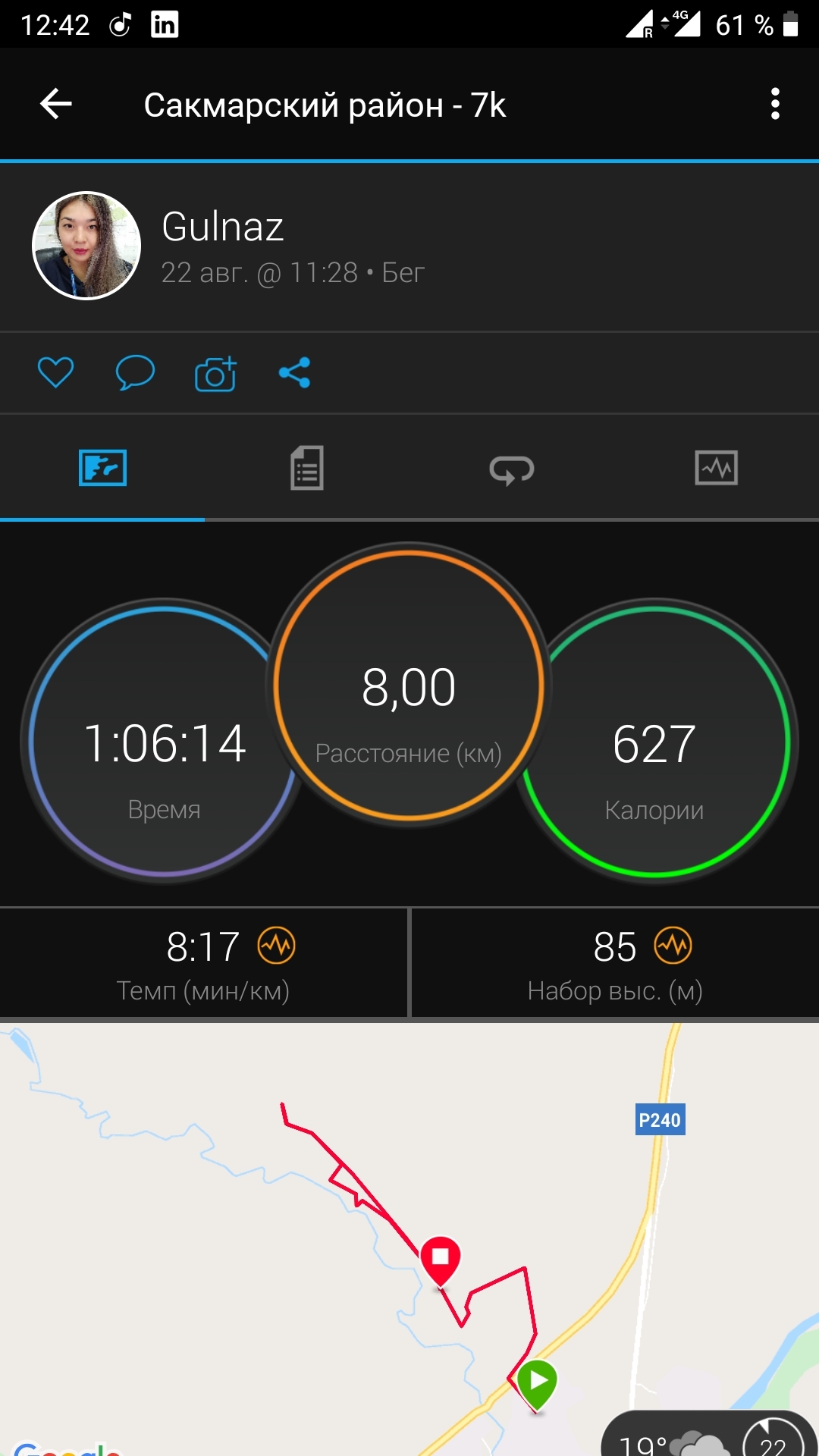The height and width of the screenshot is (1456, 819).
Task: Open the pace chart icon next to 8:17
Action: pyautogui.click(x=277, y=946)
